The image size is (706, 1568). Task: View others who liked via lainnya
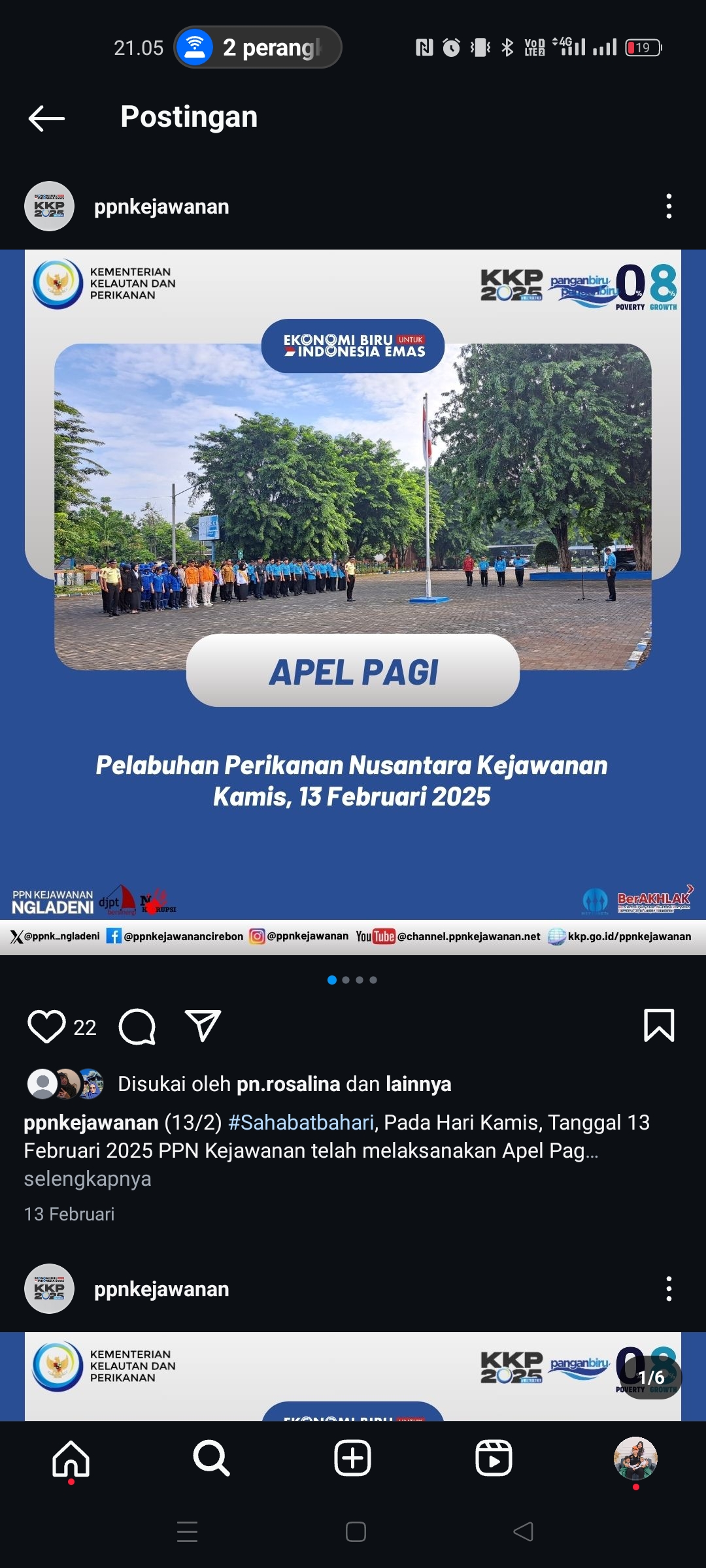(418, 1084)
